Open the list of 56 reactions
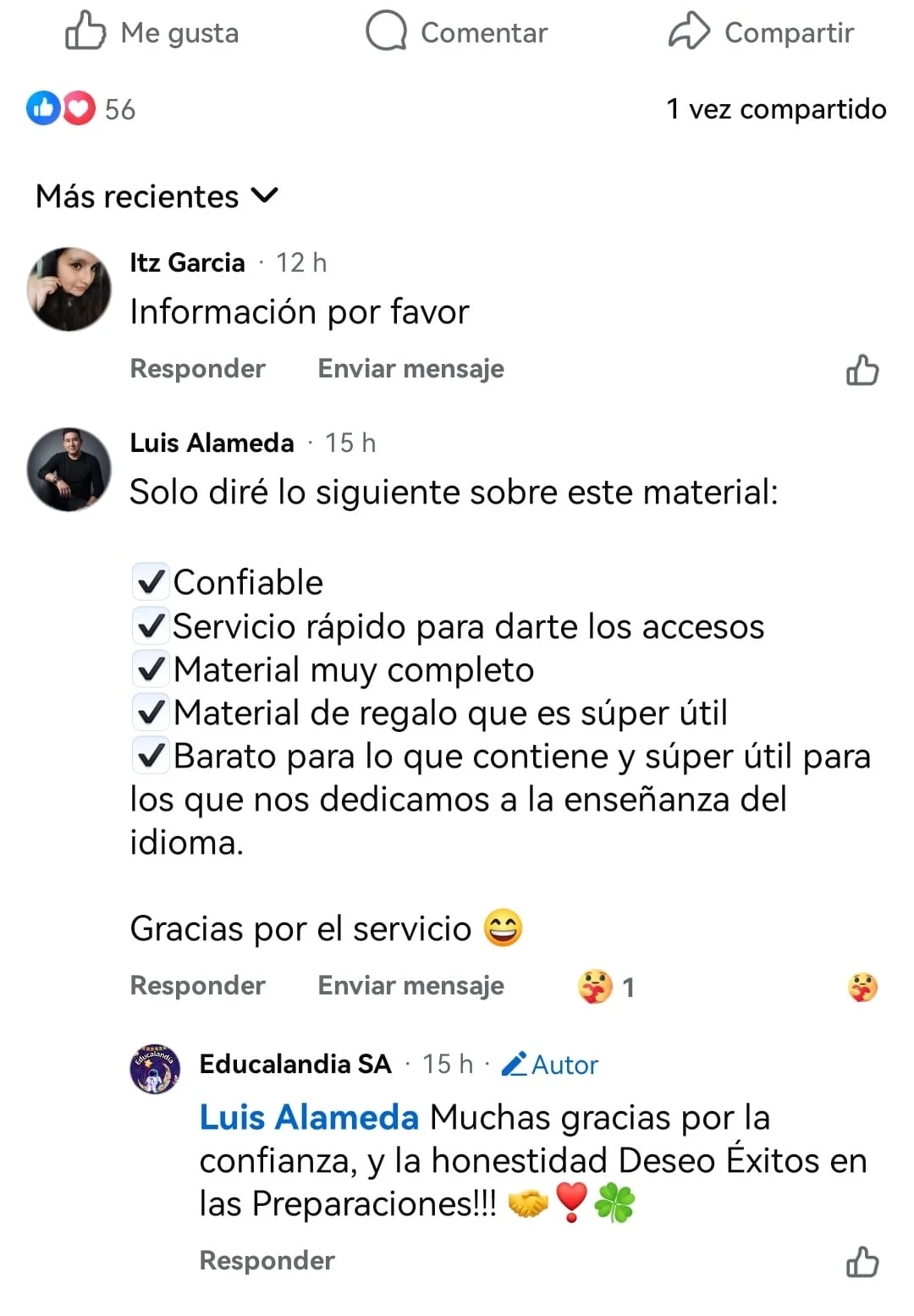The image size is (914, 1316). point(81,109)
